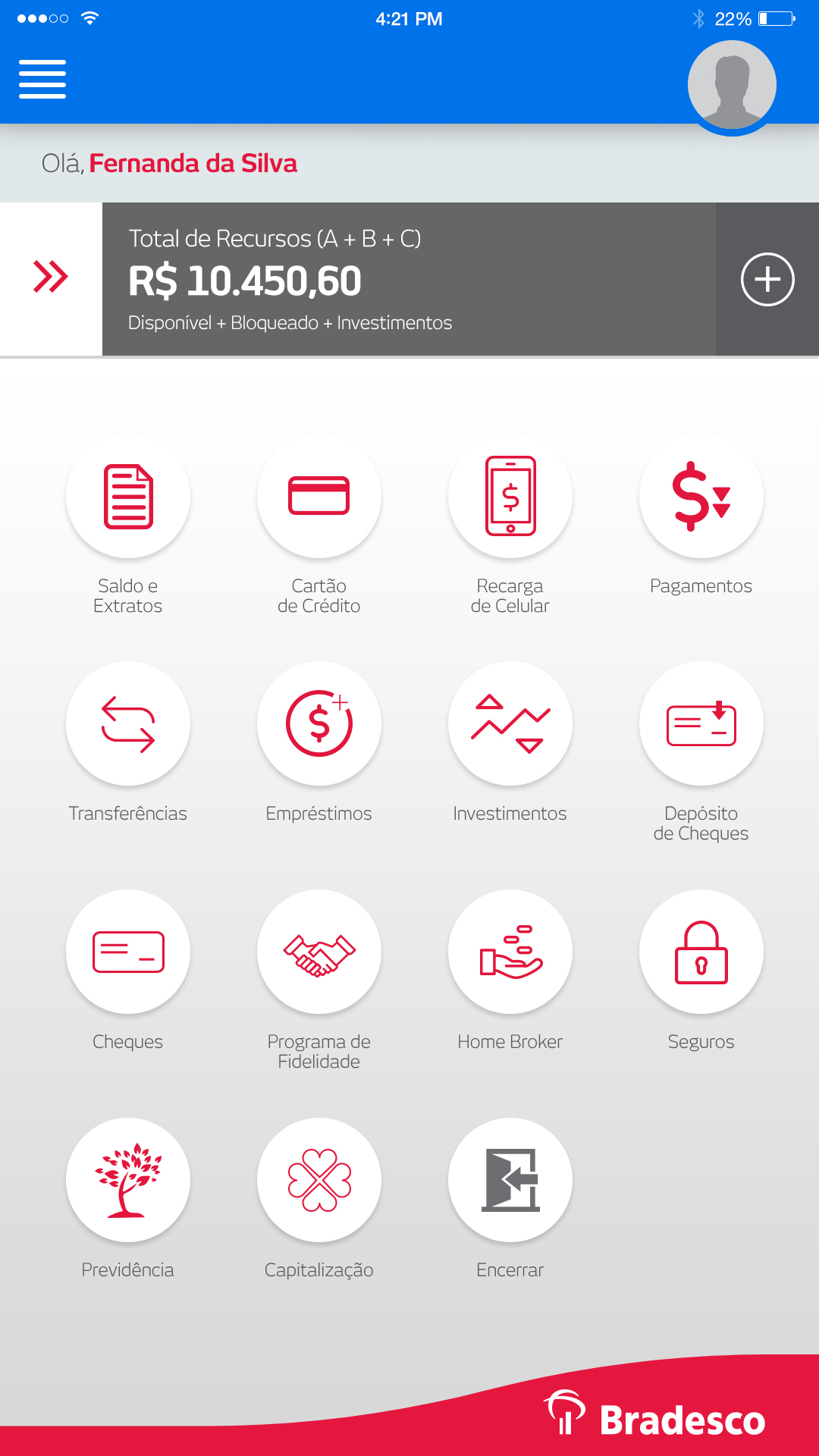
Task: Expand total resources with plus icon
Action: pos(767,279)
